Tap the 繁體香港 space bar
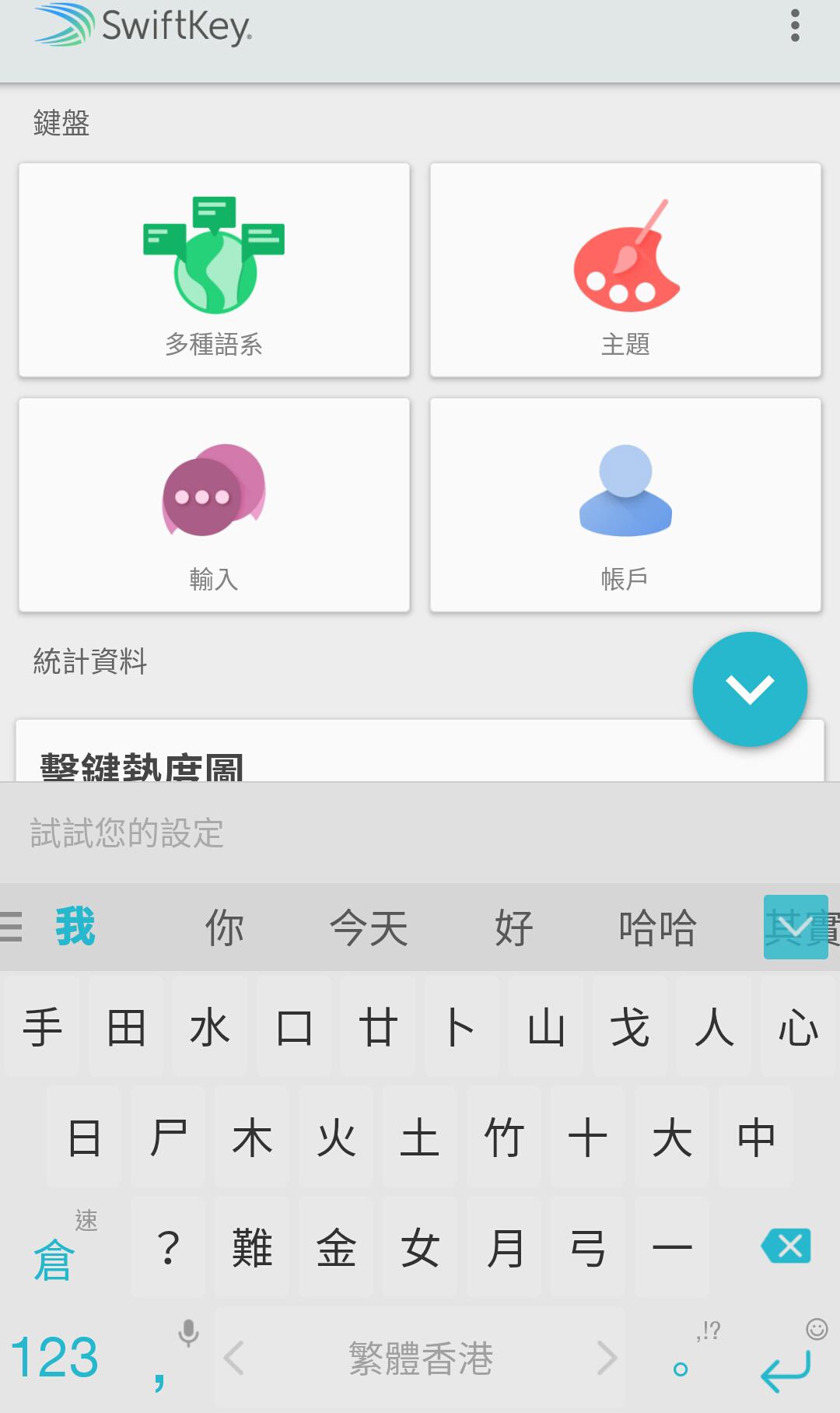 click(420, 1359)
